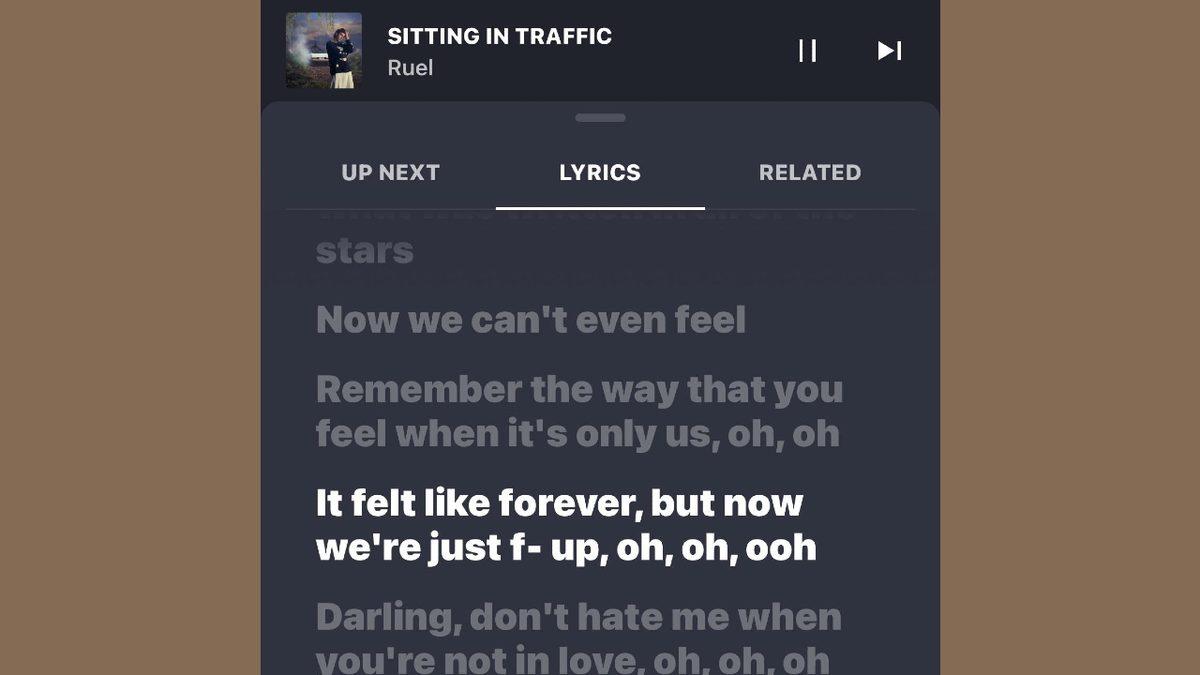Jump to lyric line 'Now we can't even feel'
The height and width of the screenshot is (675, 1200).
(x=531, y=320)
